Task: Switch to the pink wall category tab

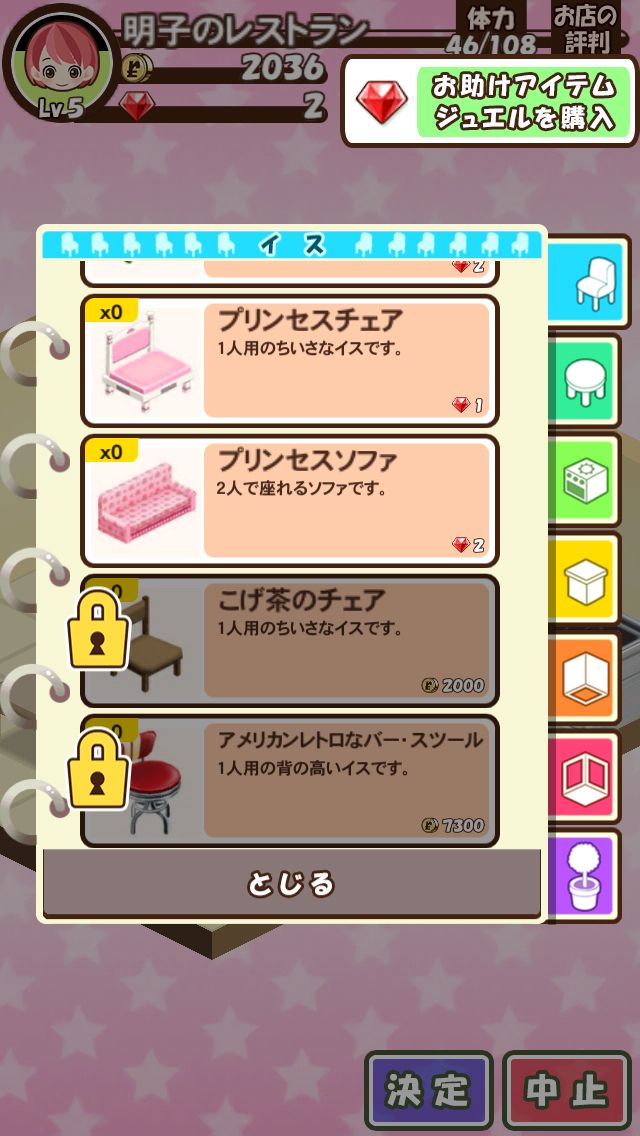Action: point(589,777)
